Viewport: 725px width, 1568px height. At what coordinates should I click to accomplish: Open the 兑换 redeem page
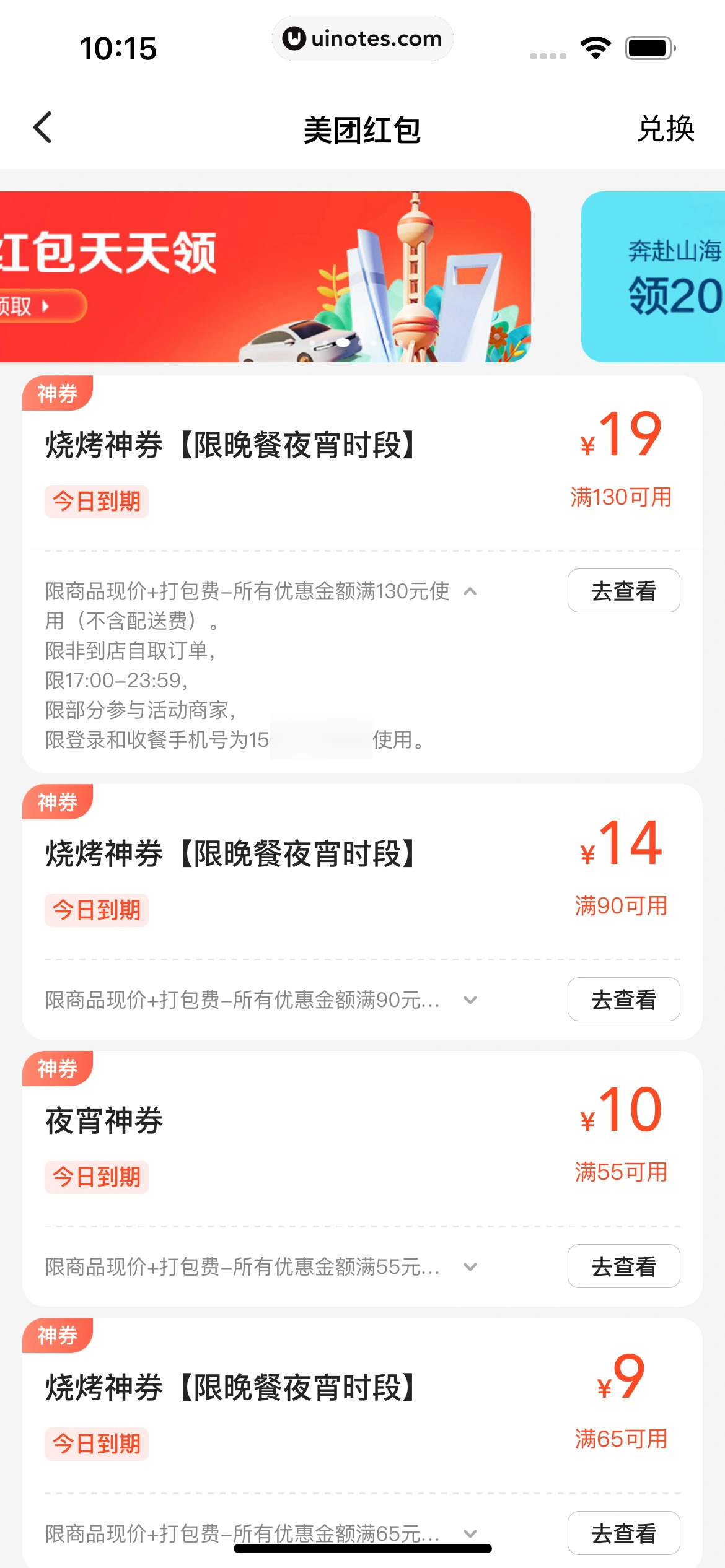point(668,129)
